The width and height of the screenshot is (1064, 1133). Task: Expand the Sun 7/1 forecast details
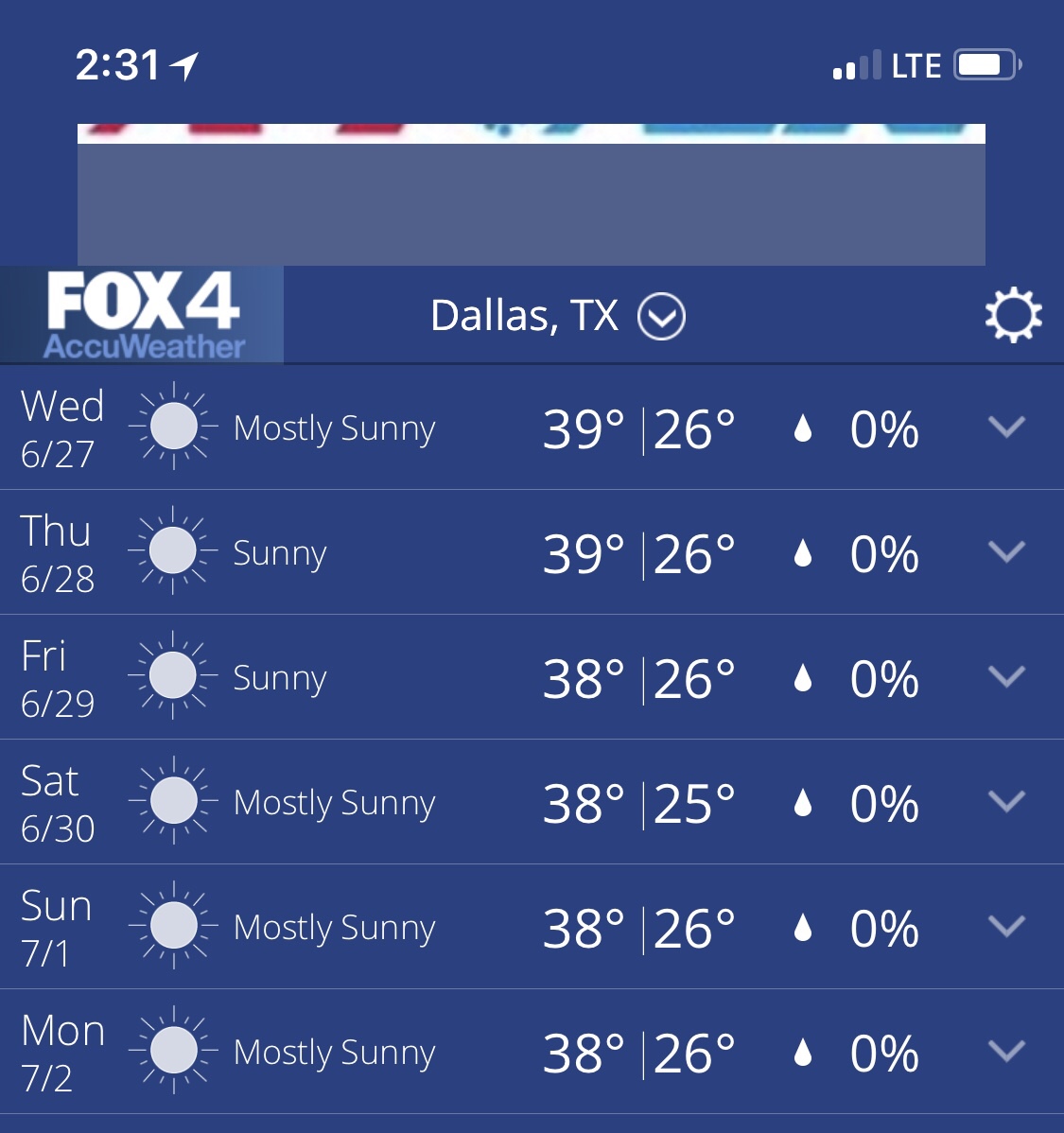[x=1006, y=927]
